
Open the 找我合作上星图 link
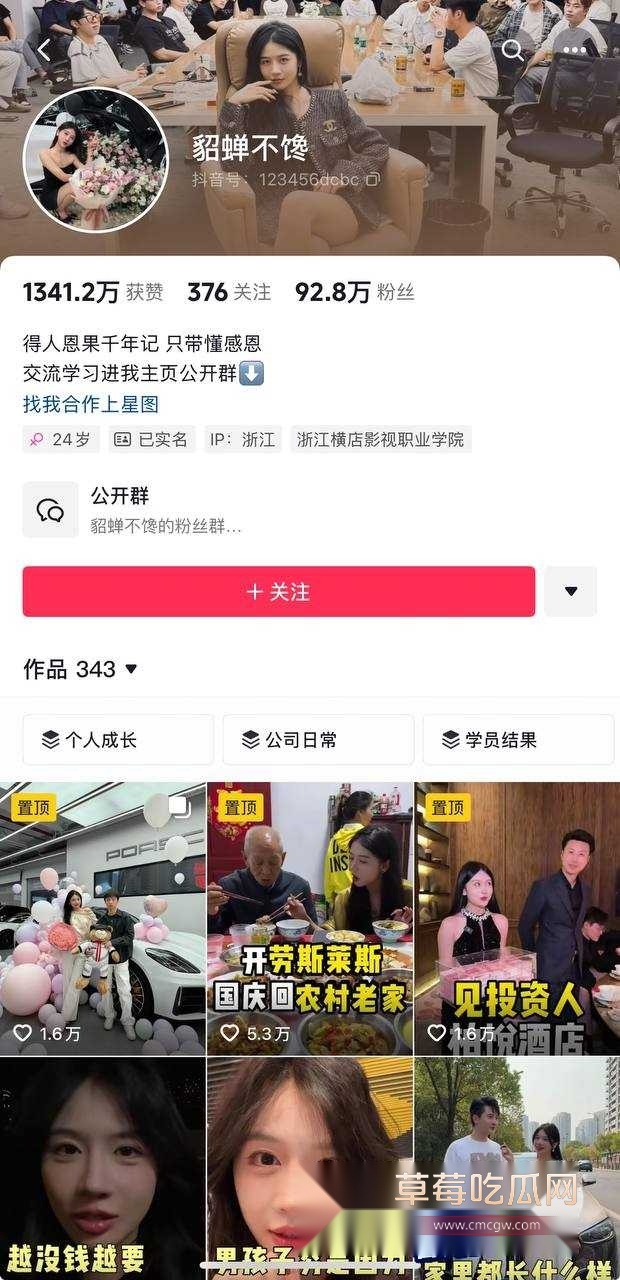(x=91, y=404)
